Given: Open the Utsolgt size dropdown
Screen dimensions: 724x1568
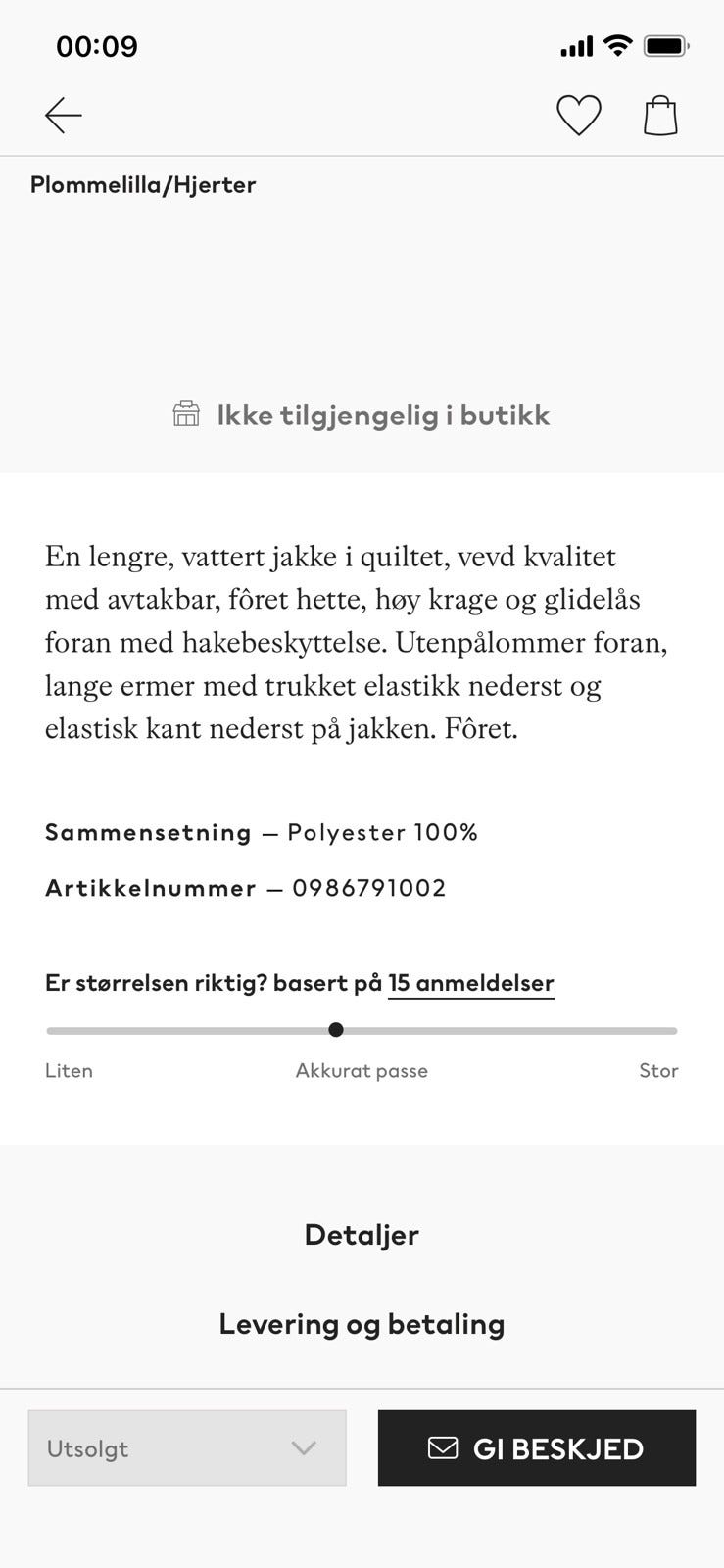Looking at the screenshot, I should [186, 1447].
